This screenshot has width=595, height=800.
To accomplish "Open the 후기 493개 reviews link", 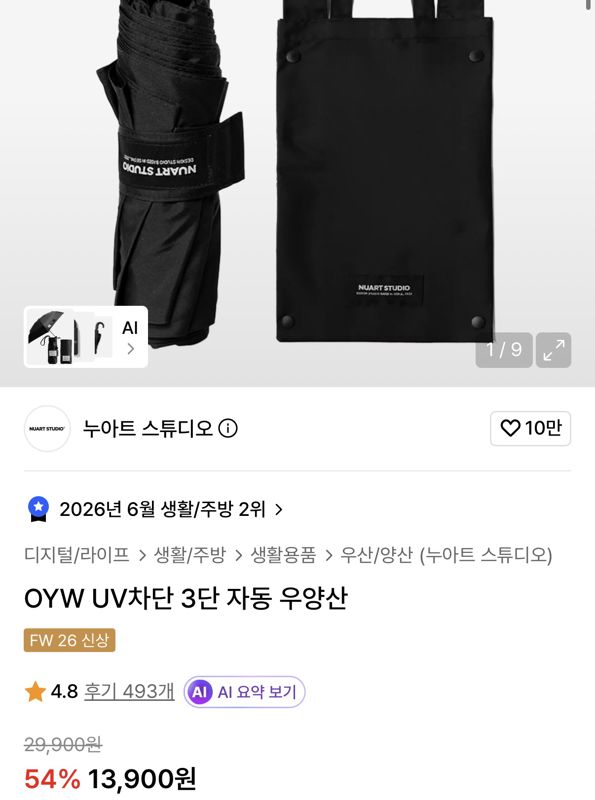I will [x=129, y=692].
